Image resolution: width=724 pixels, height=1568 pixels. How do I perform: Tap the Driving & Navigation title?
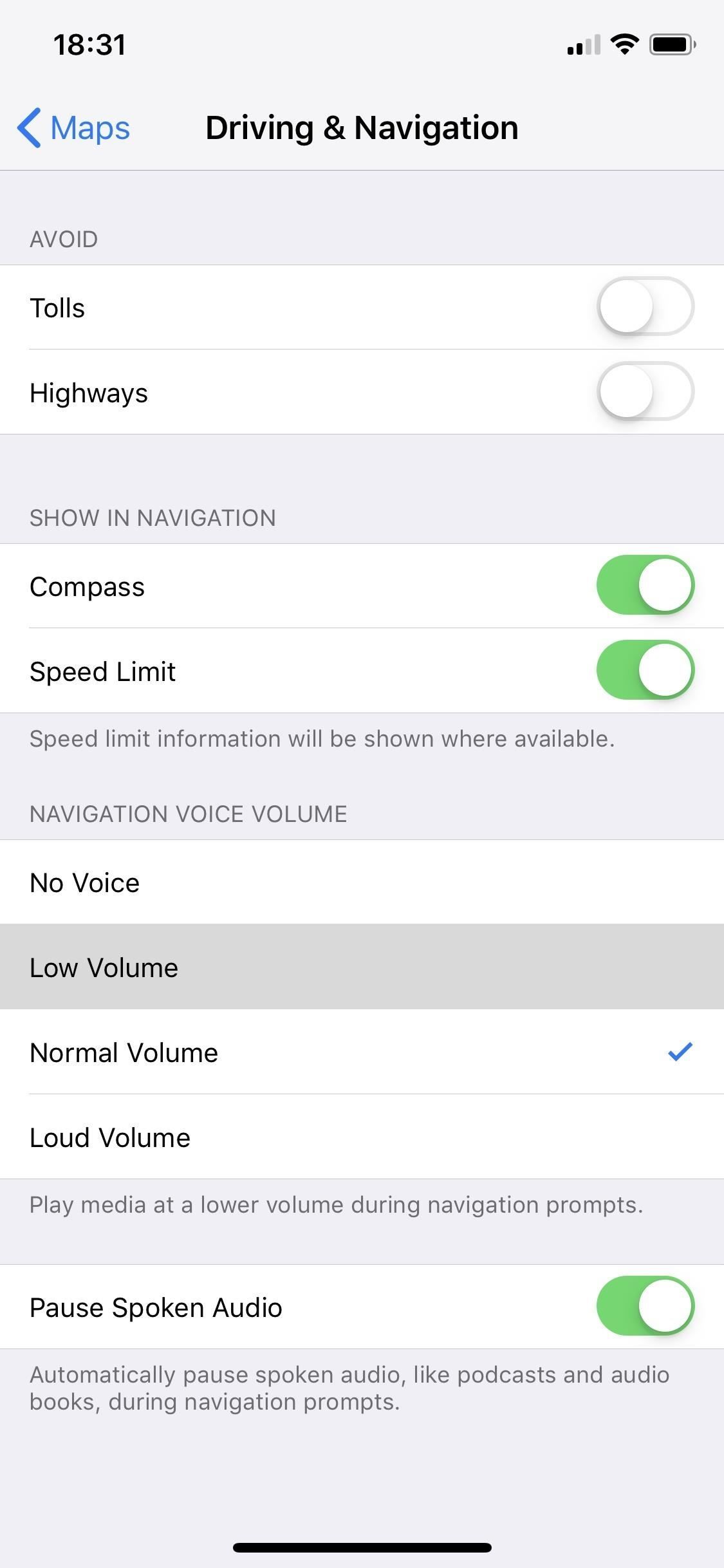[x=362, y=127]
